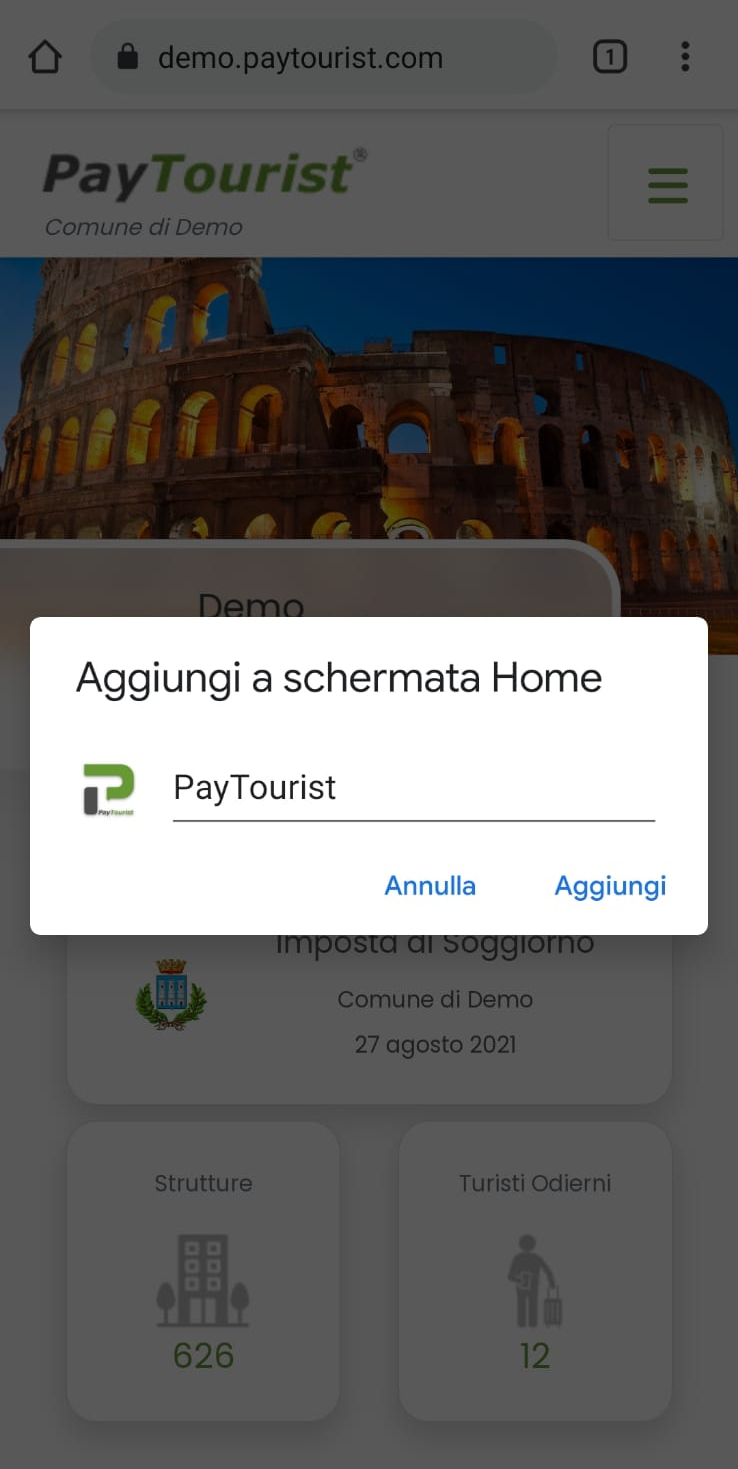Screen dimensions: 738x1469
Task: Open the browser overflow menu
Action: (685, 57)
